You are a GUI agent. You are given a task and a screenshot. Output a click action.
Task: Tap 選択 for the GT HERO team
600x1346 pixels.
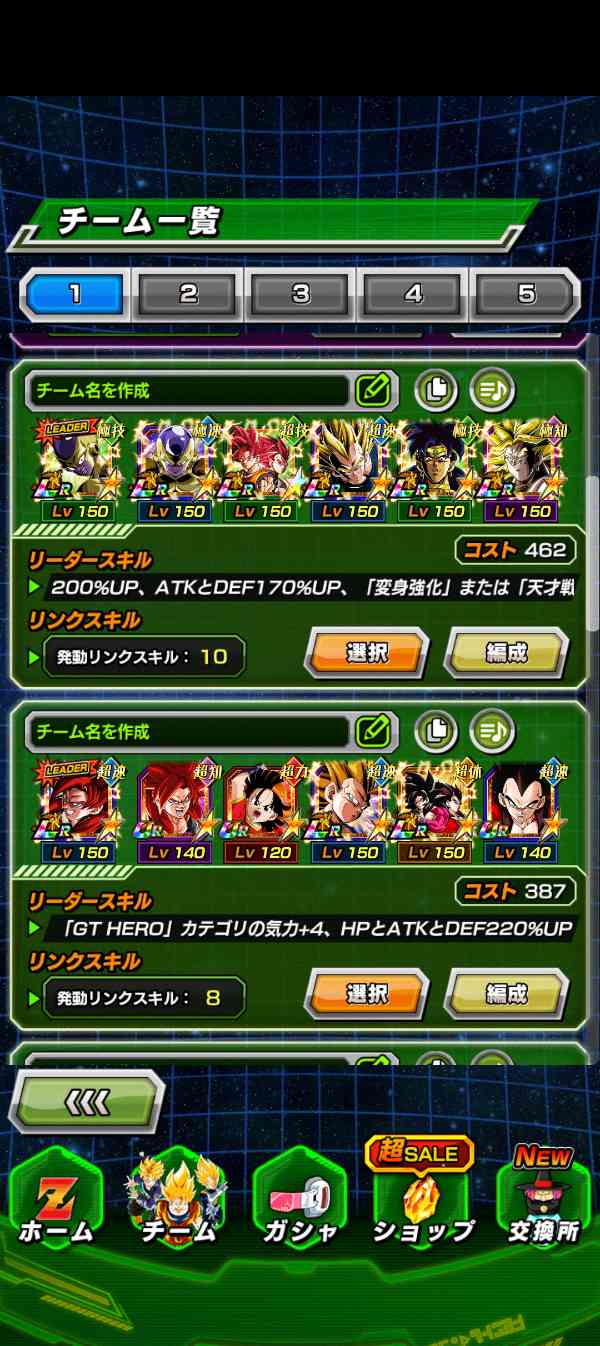click(366, 995)
